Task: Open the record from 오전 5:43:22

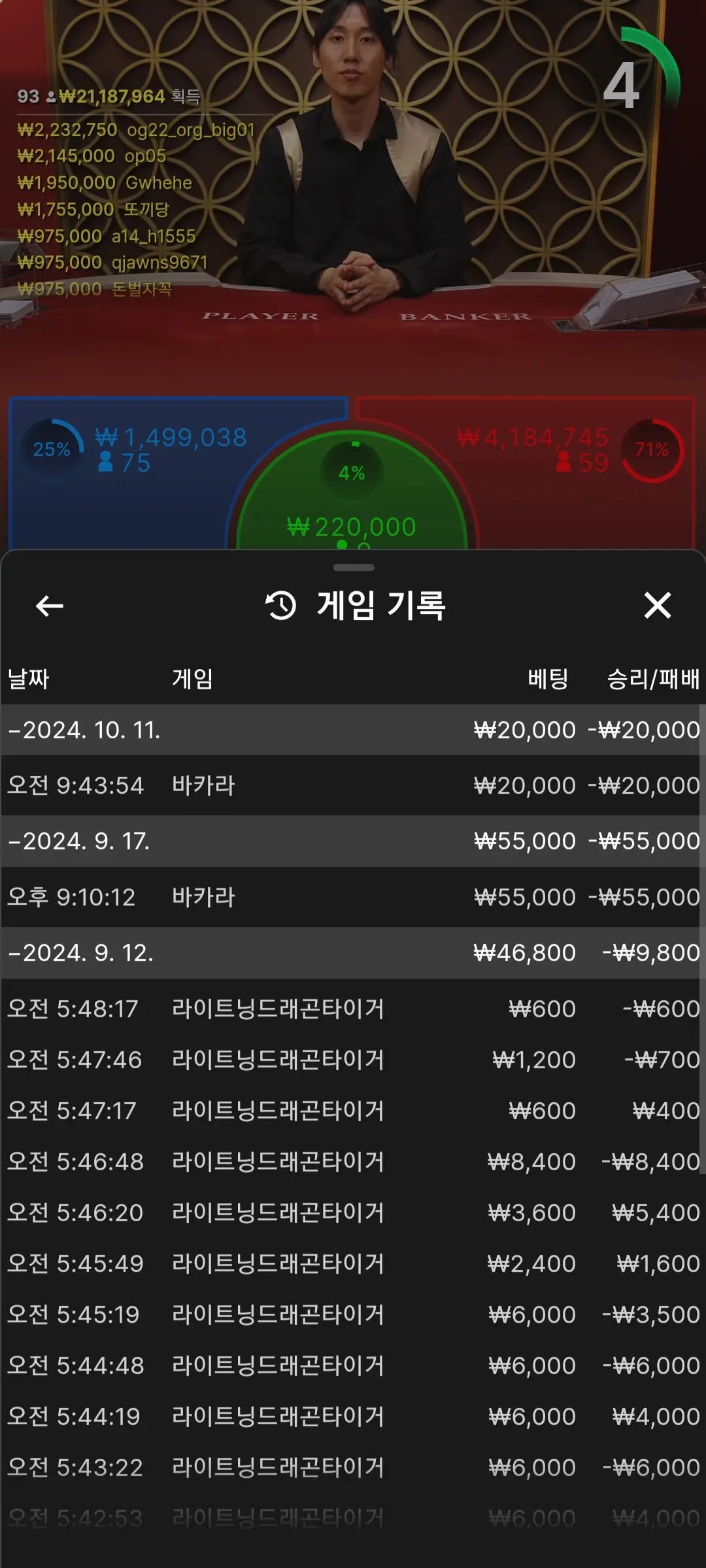Action: (x=353, y=1467)
